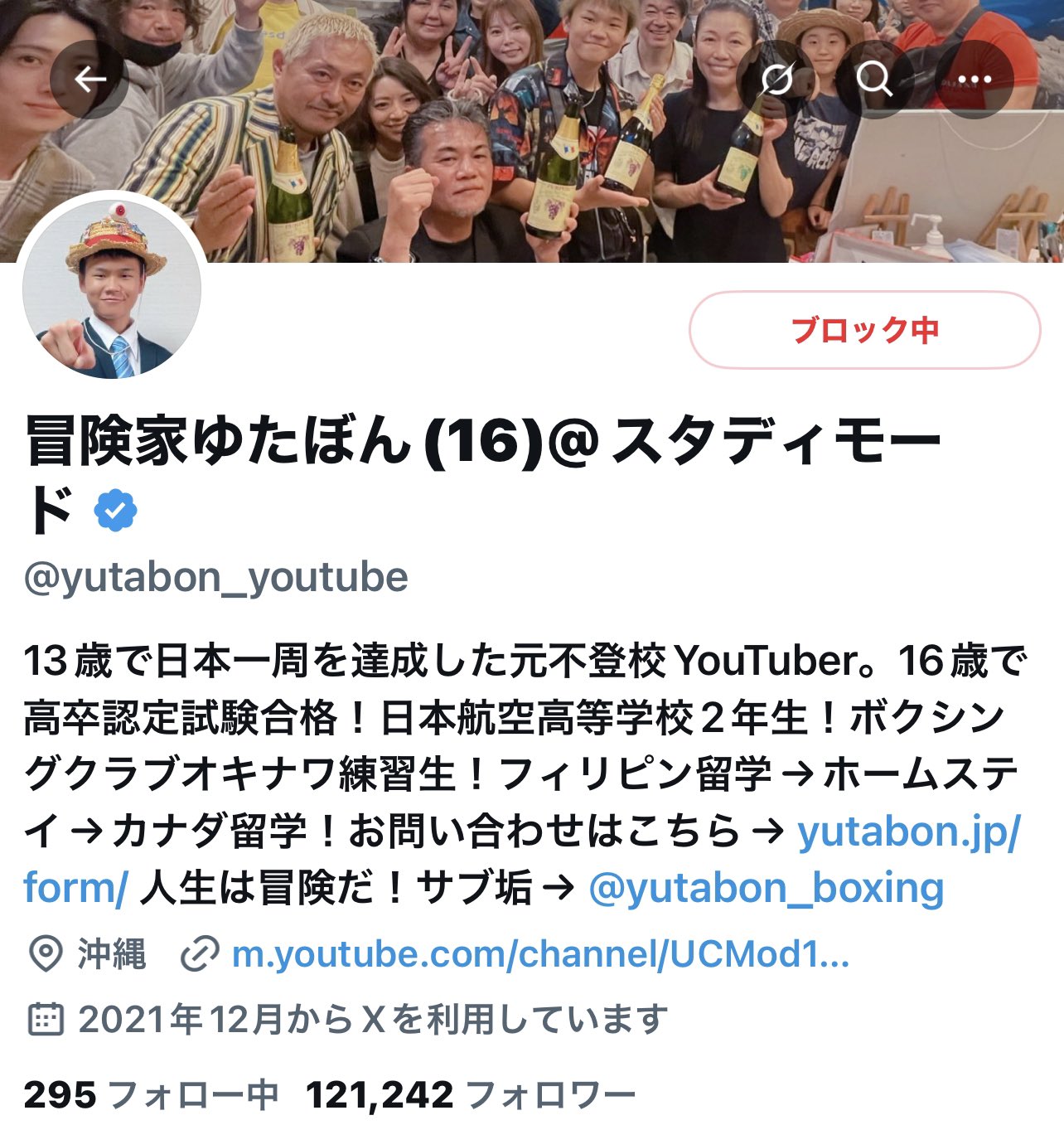Visit the @yutabon_boxing sub account

coord(766,888)
